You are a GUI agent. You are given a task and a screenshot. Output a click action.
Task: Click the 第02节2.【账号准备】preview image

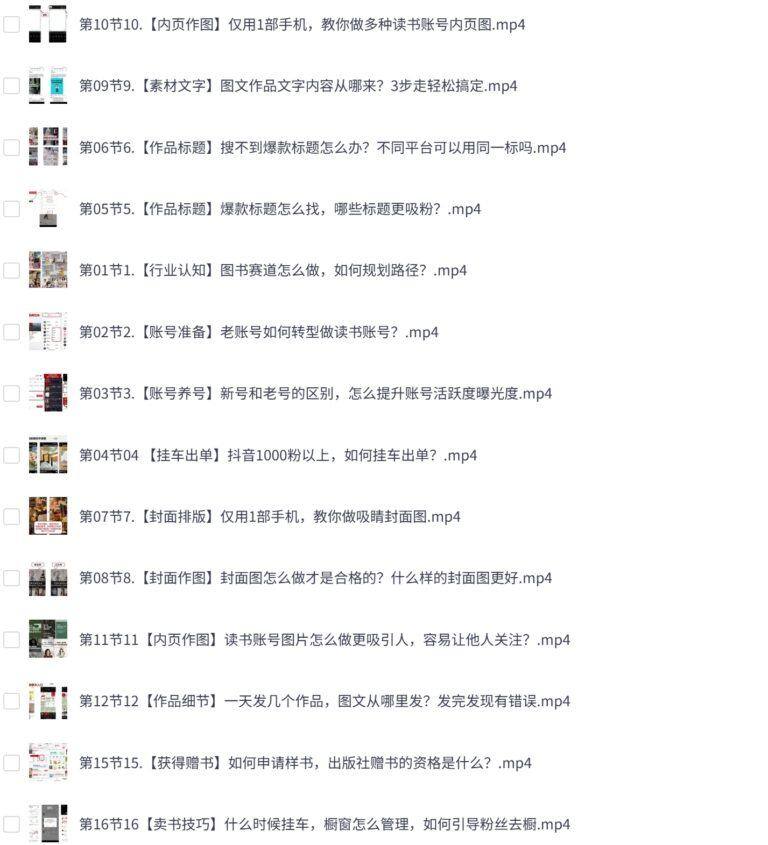[x=47, y=332]
